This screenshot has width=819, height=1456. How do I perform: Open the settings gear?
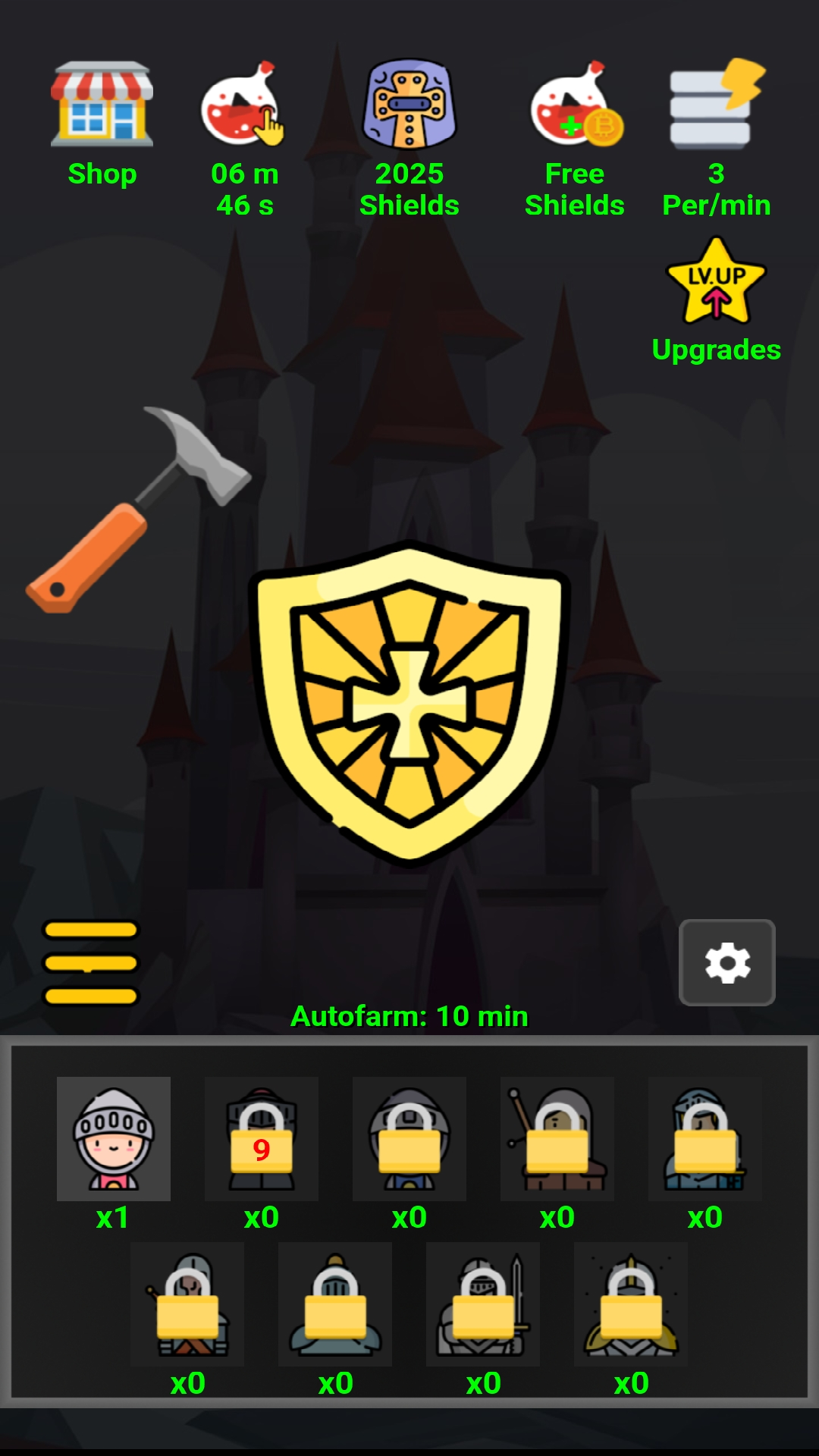726,963
